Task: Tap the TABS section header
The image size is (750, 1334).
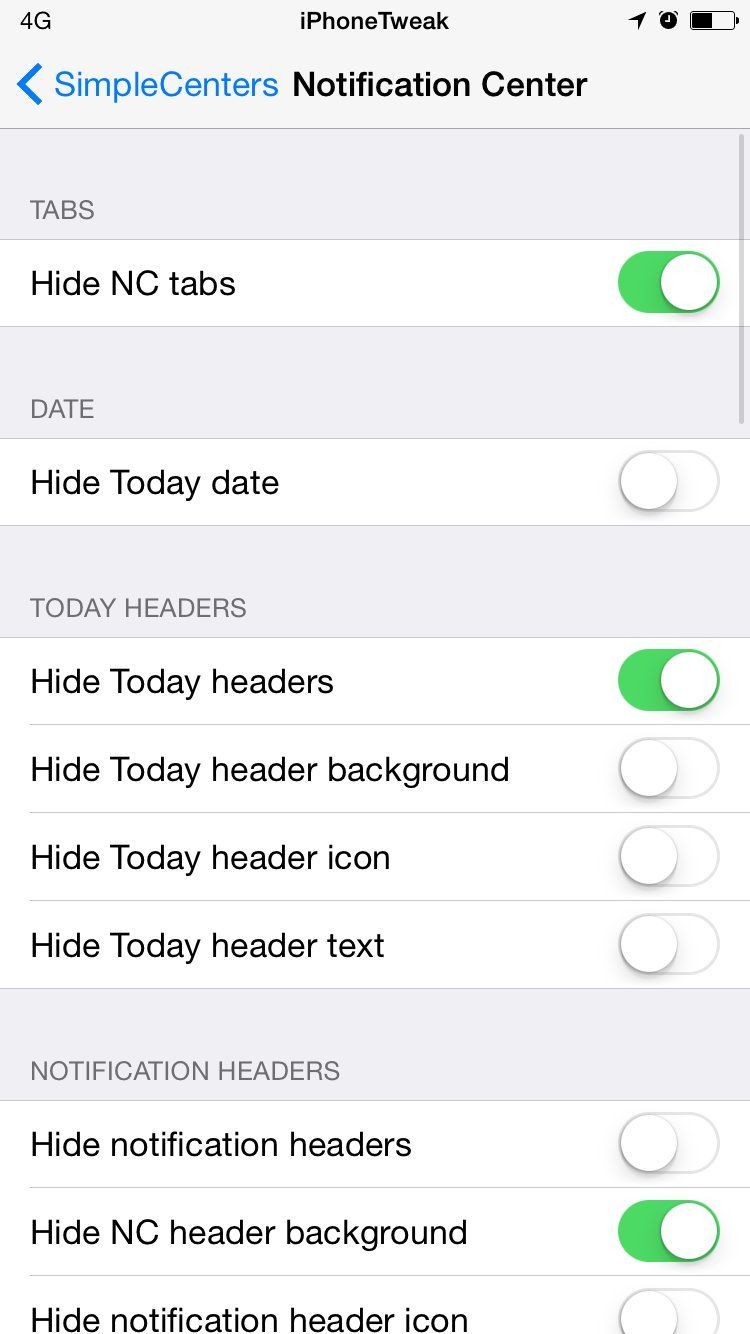Action: [x=63, y=210]
